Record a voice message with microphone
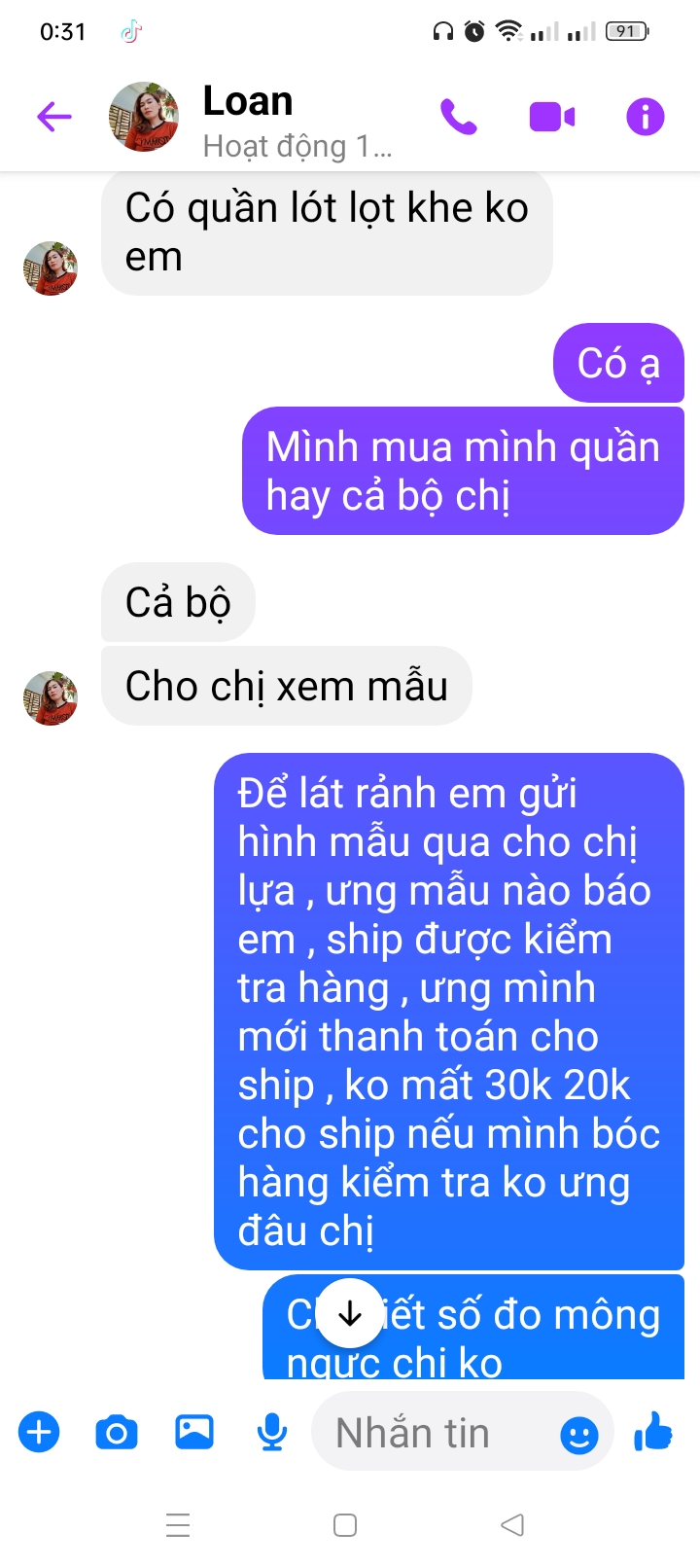 tap(272, 1432)
